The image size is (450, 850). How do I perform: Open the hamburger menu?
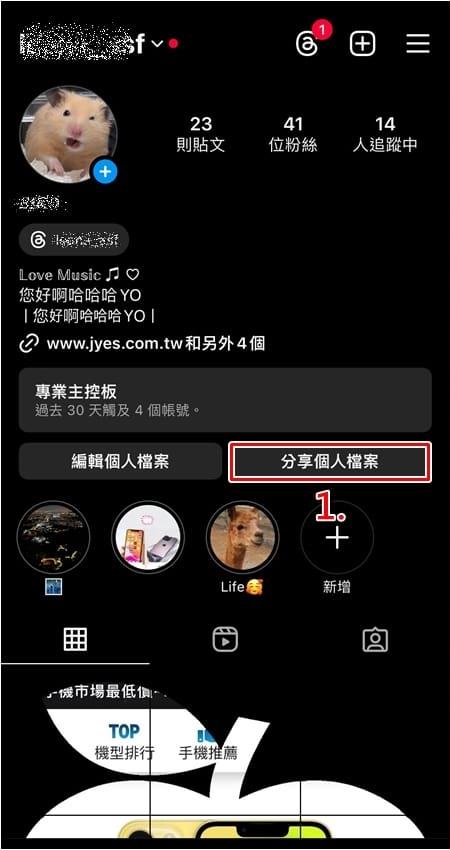tap(418, 43)
